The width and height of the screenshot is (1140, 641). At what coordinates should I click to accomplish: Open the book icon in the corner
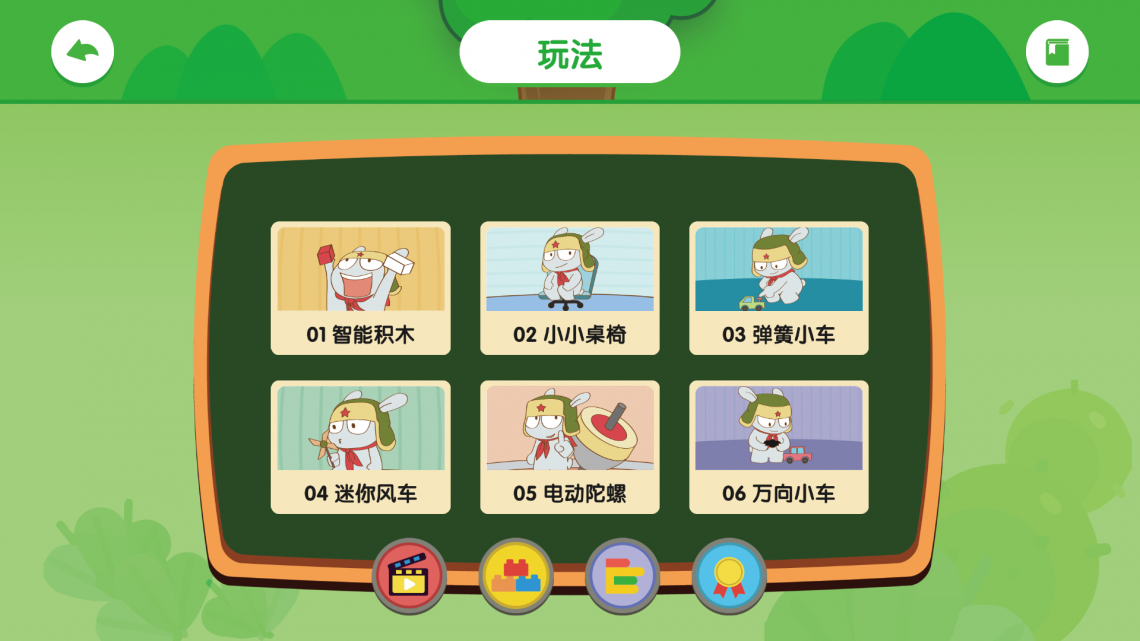(1057, 52)
